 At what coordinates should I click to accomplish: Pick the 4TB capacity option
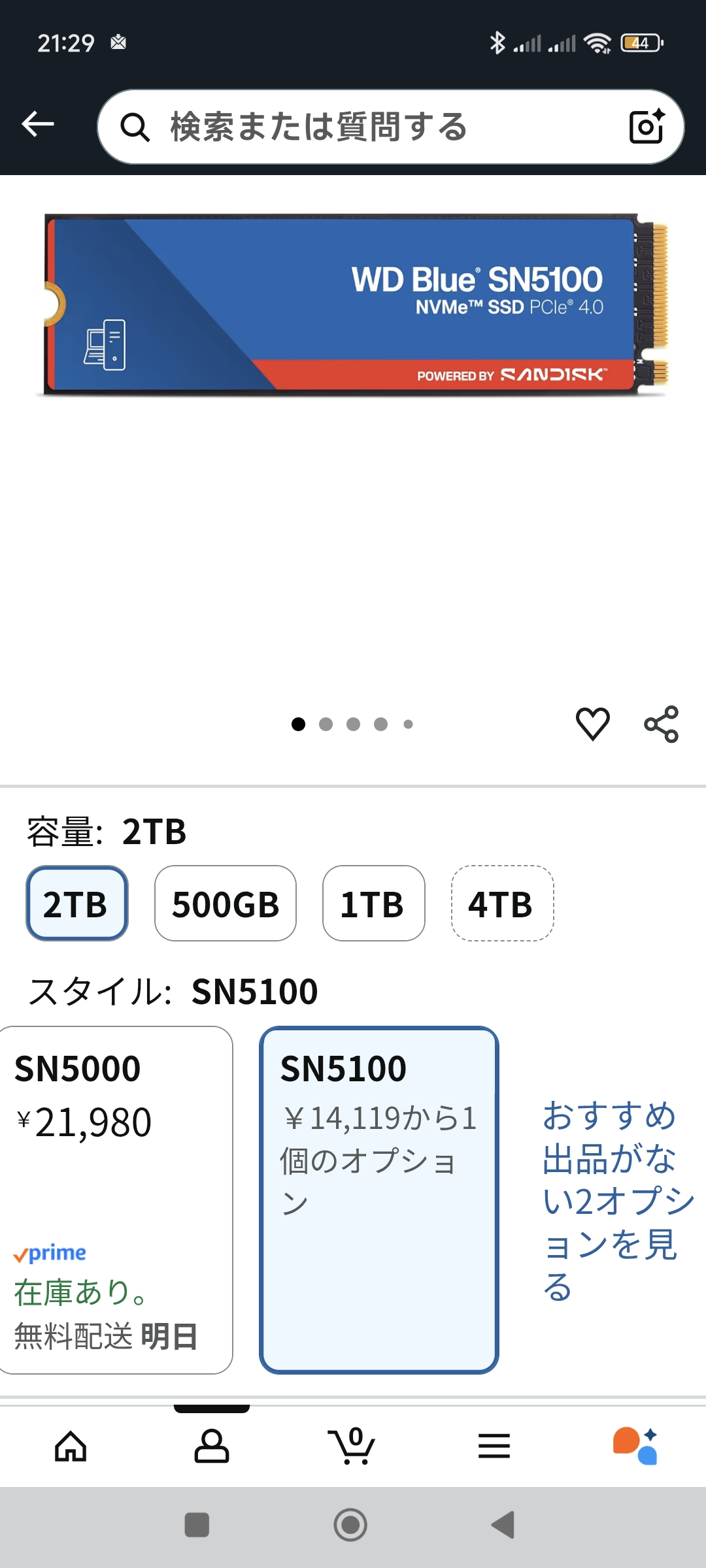[502, 904]
